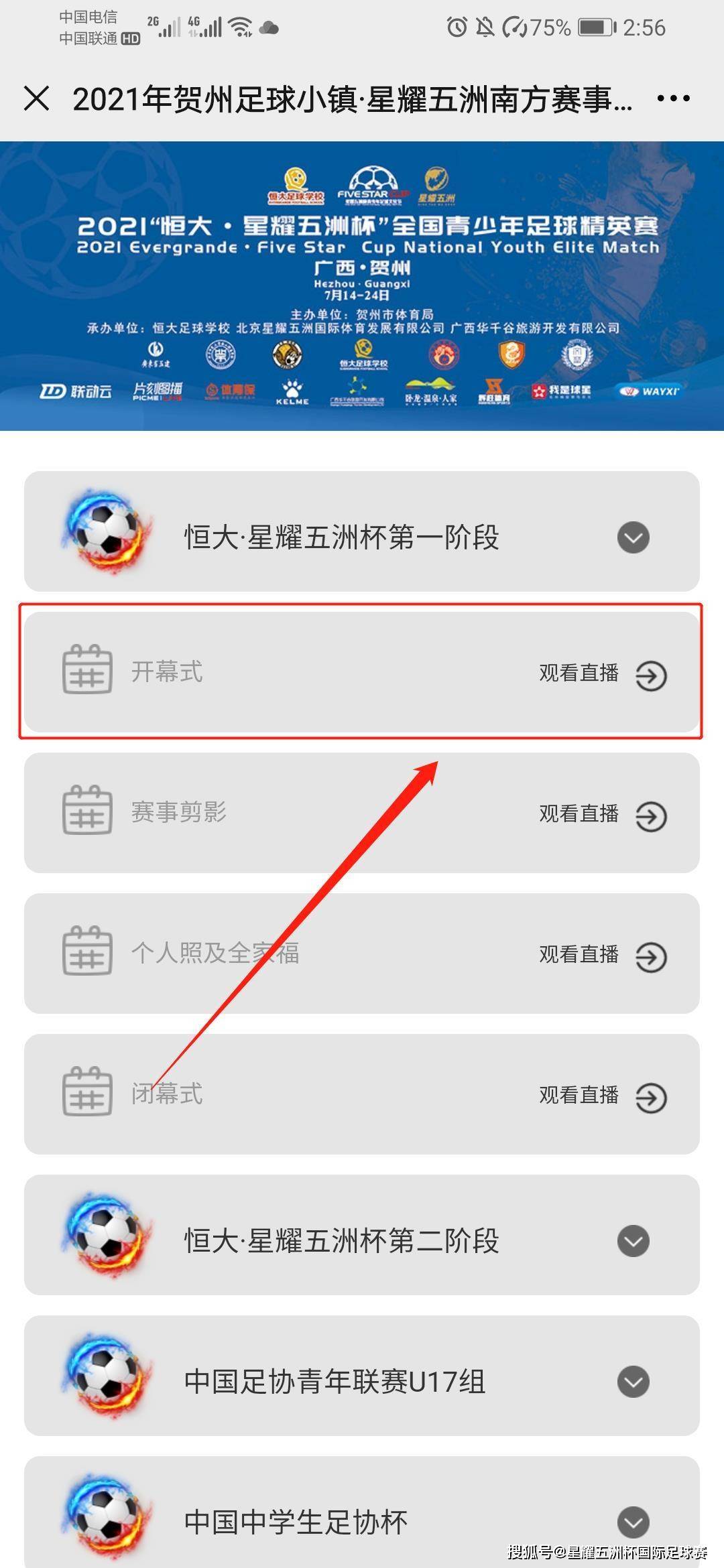Expand the 恒大·星耀五洲杯第二阶段 section
724x1568 pixels.
click(x=633, y=1241)
